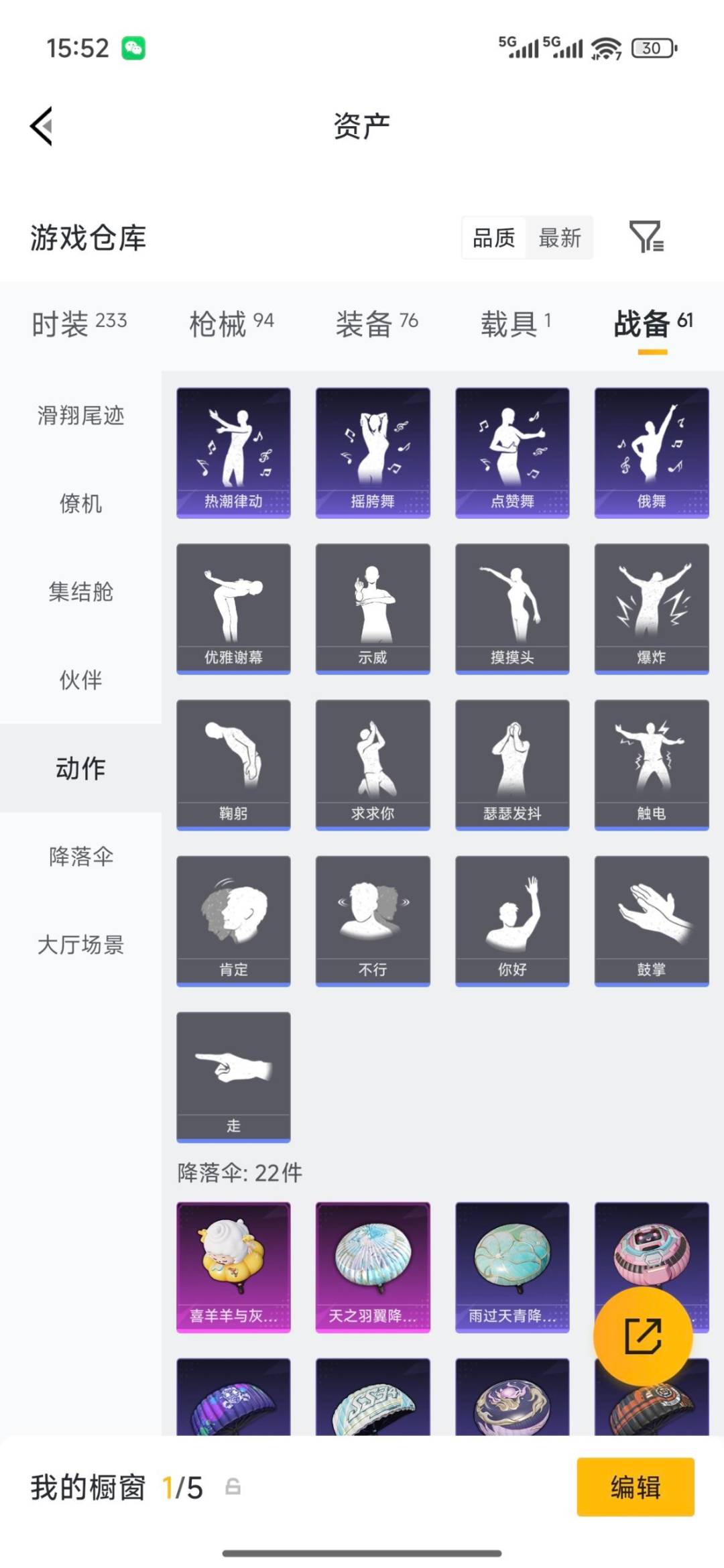This screenshot has width=724, height=1568.
Task: Expand the 大厅场景 sidebar section
Action: pyautogui.click(x=80, y=946)
